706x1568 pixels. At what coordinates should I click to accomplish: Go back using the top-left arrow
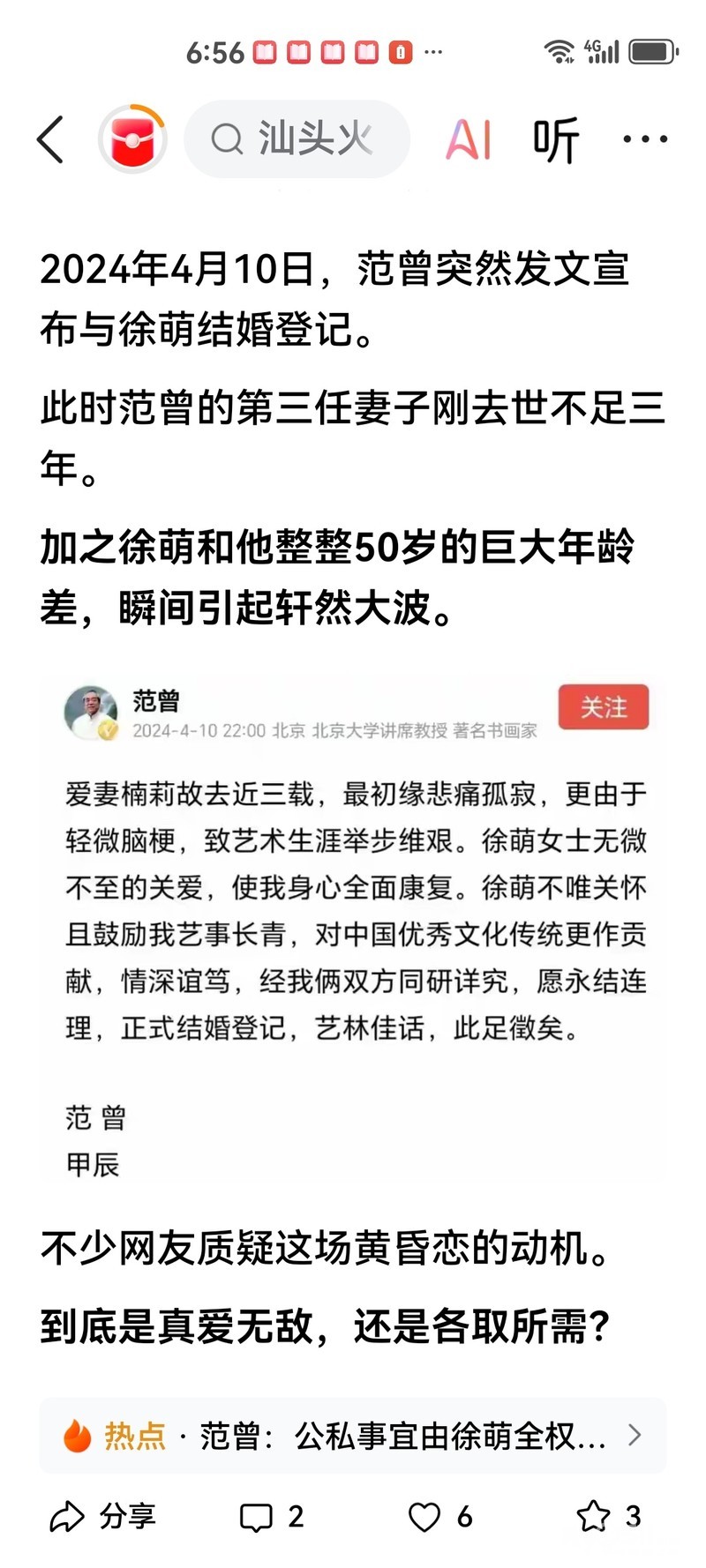pyautogui.click(x=50, y=139)
